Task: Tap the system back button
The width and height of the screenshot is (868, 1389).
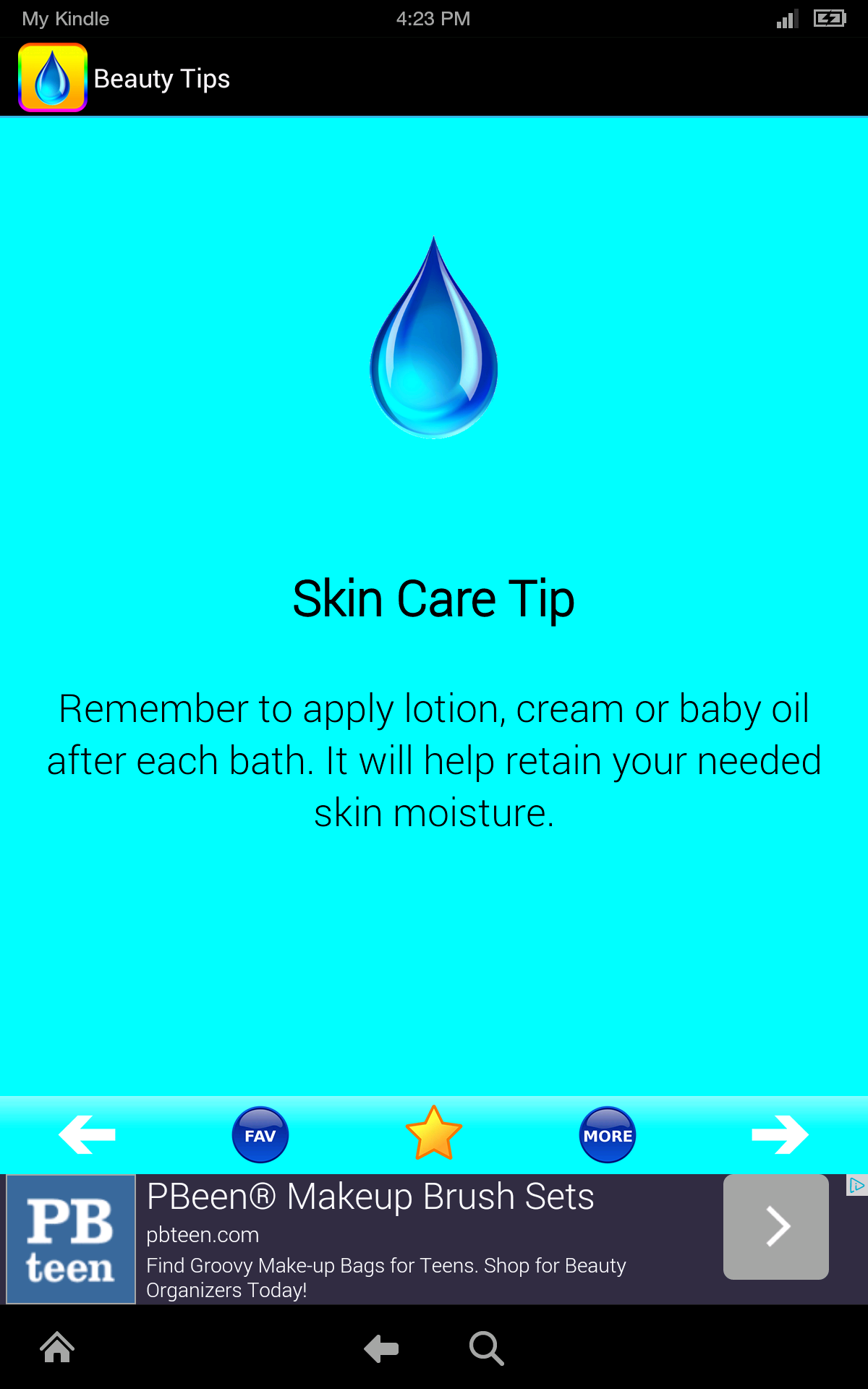Action: pos(381,1348)
